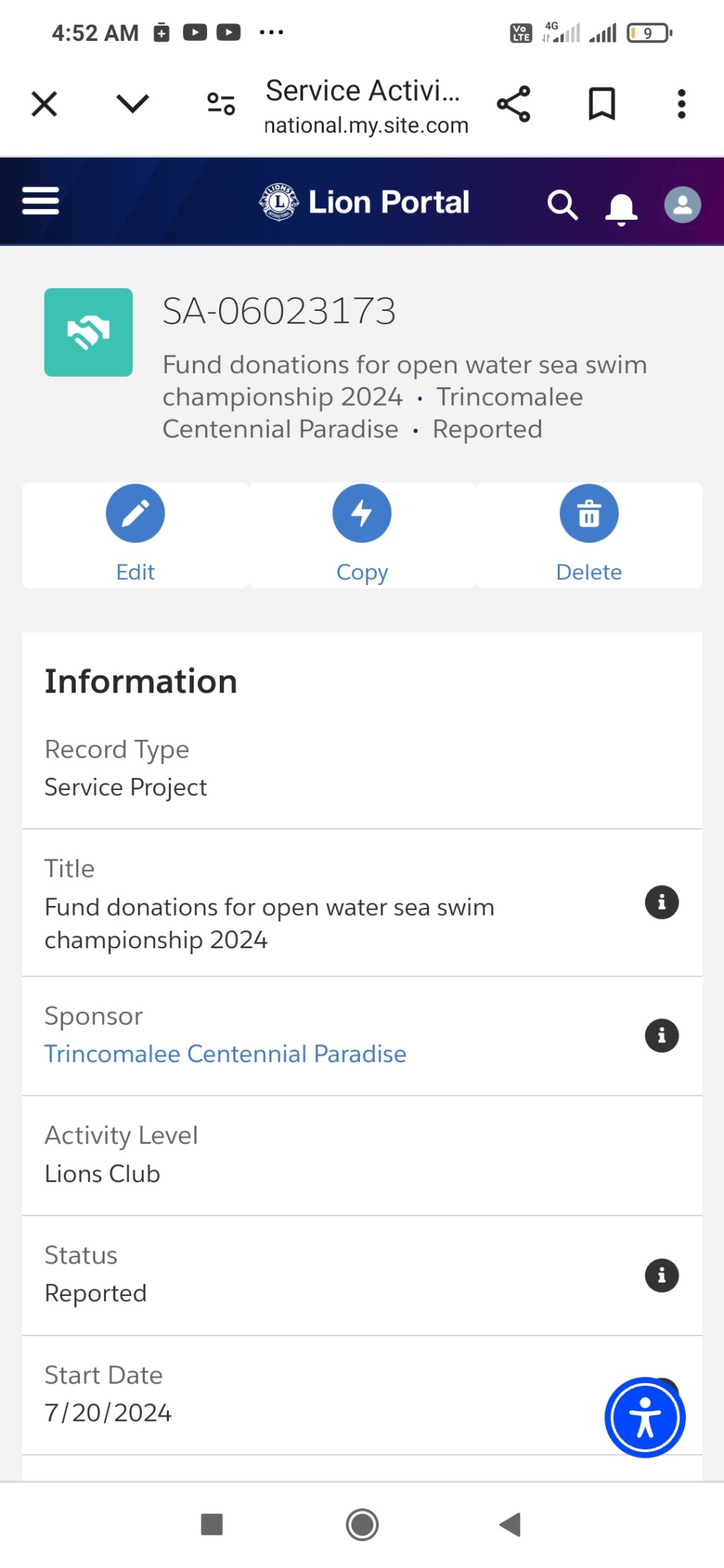Close the browser tab with the X

[44, 105]
